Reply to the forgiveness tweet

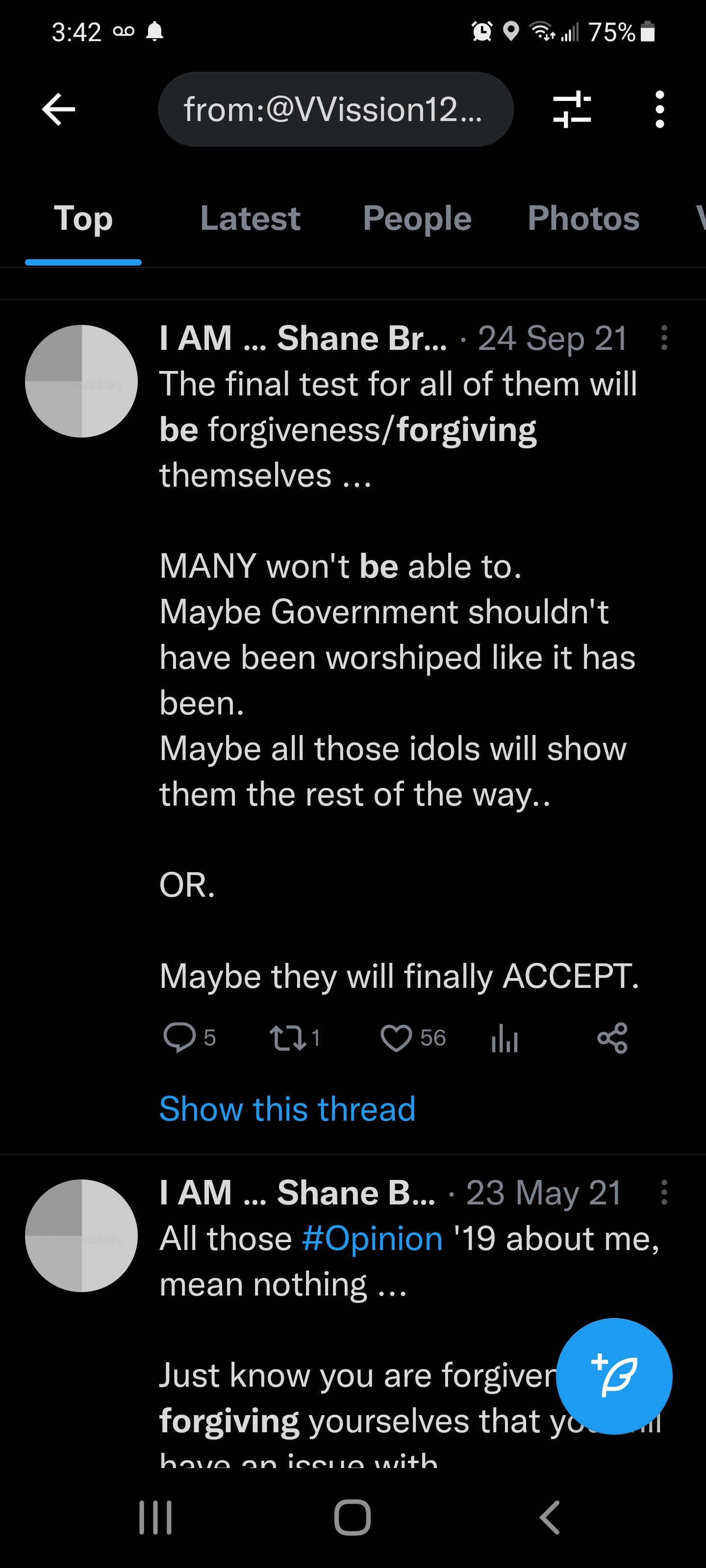tap(179, 1038)
